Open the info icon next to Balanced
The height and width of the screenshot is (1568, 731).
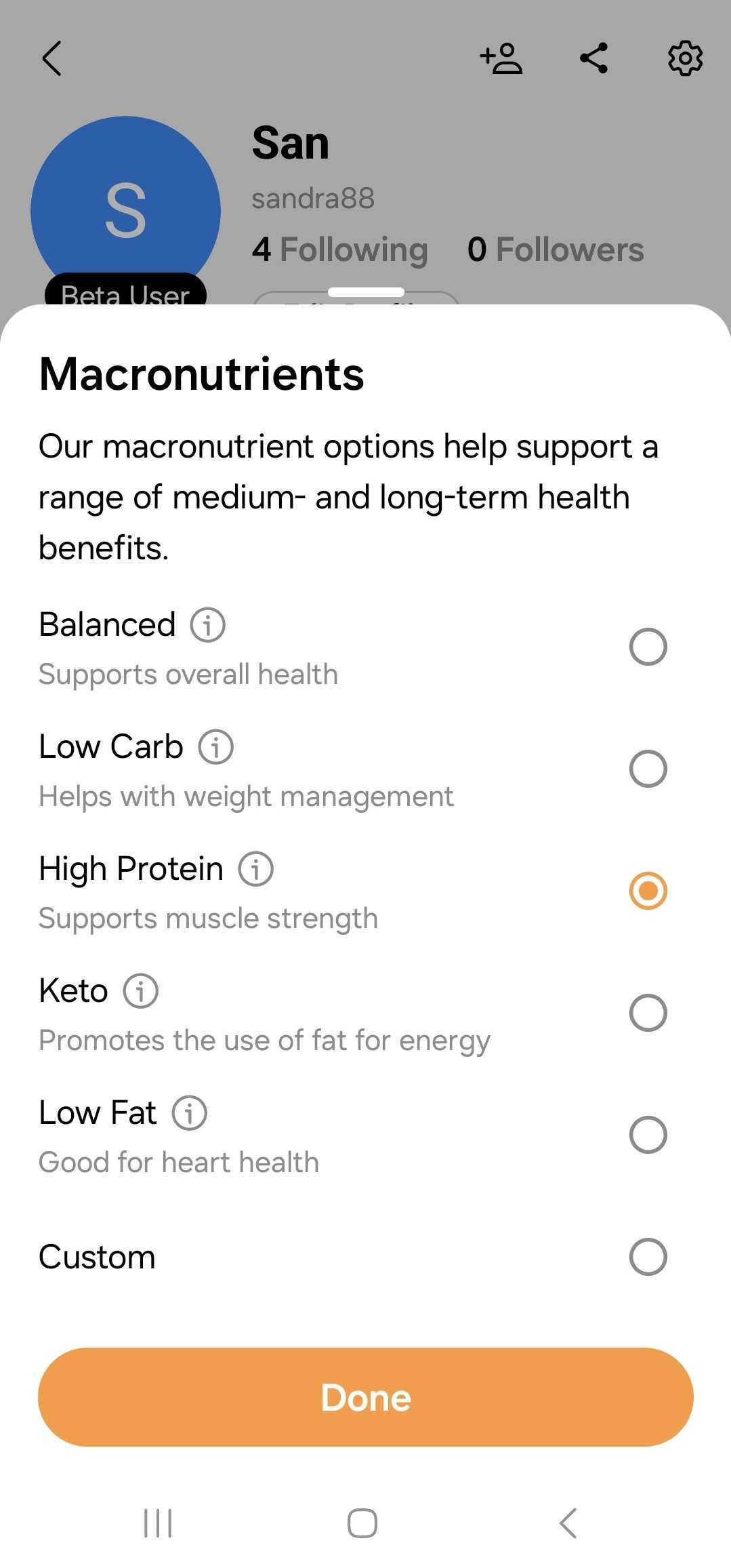207,624
